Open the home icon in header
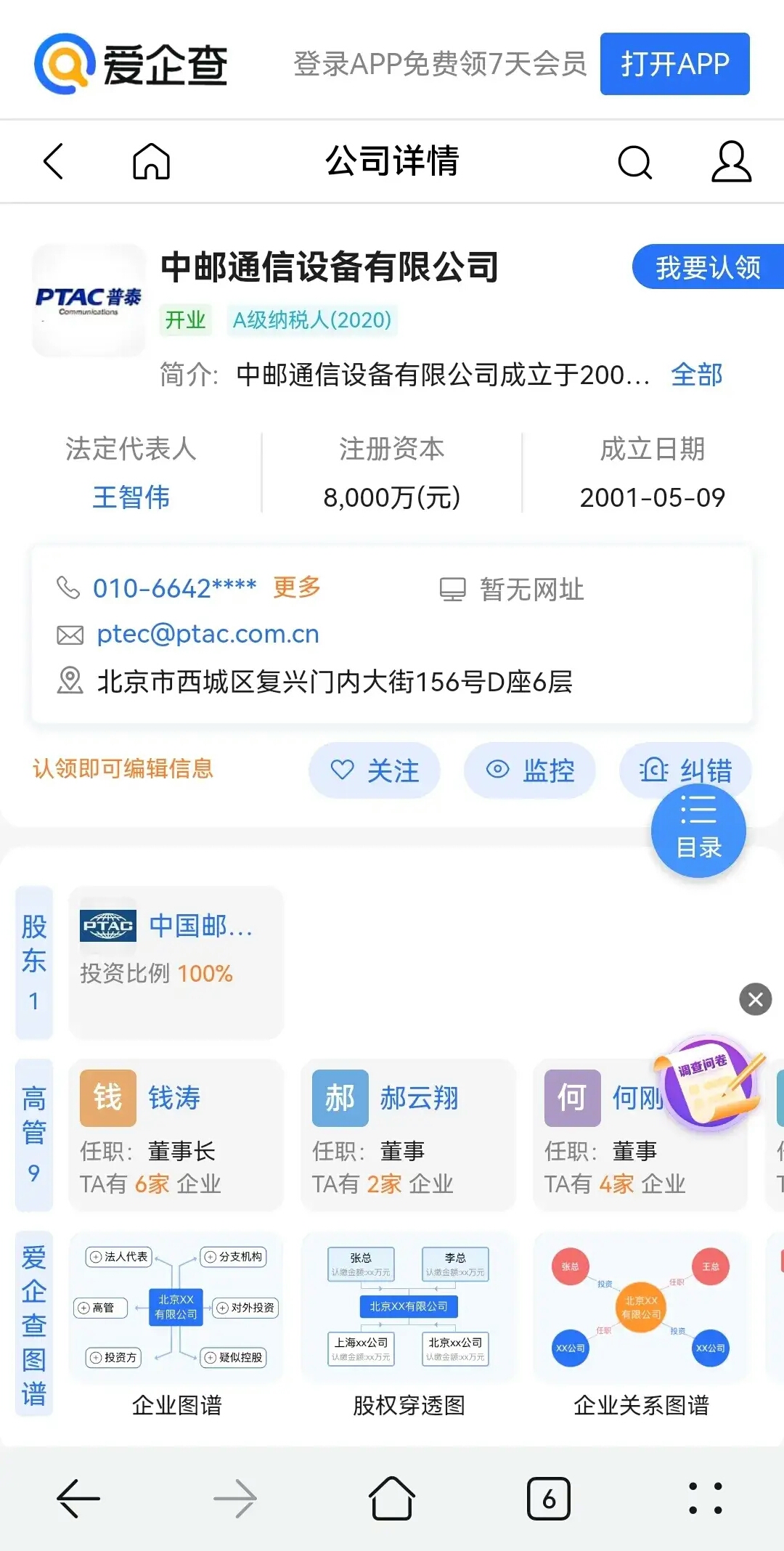This screenshot has height=1551, width=784. point(151,160)
